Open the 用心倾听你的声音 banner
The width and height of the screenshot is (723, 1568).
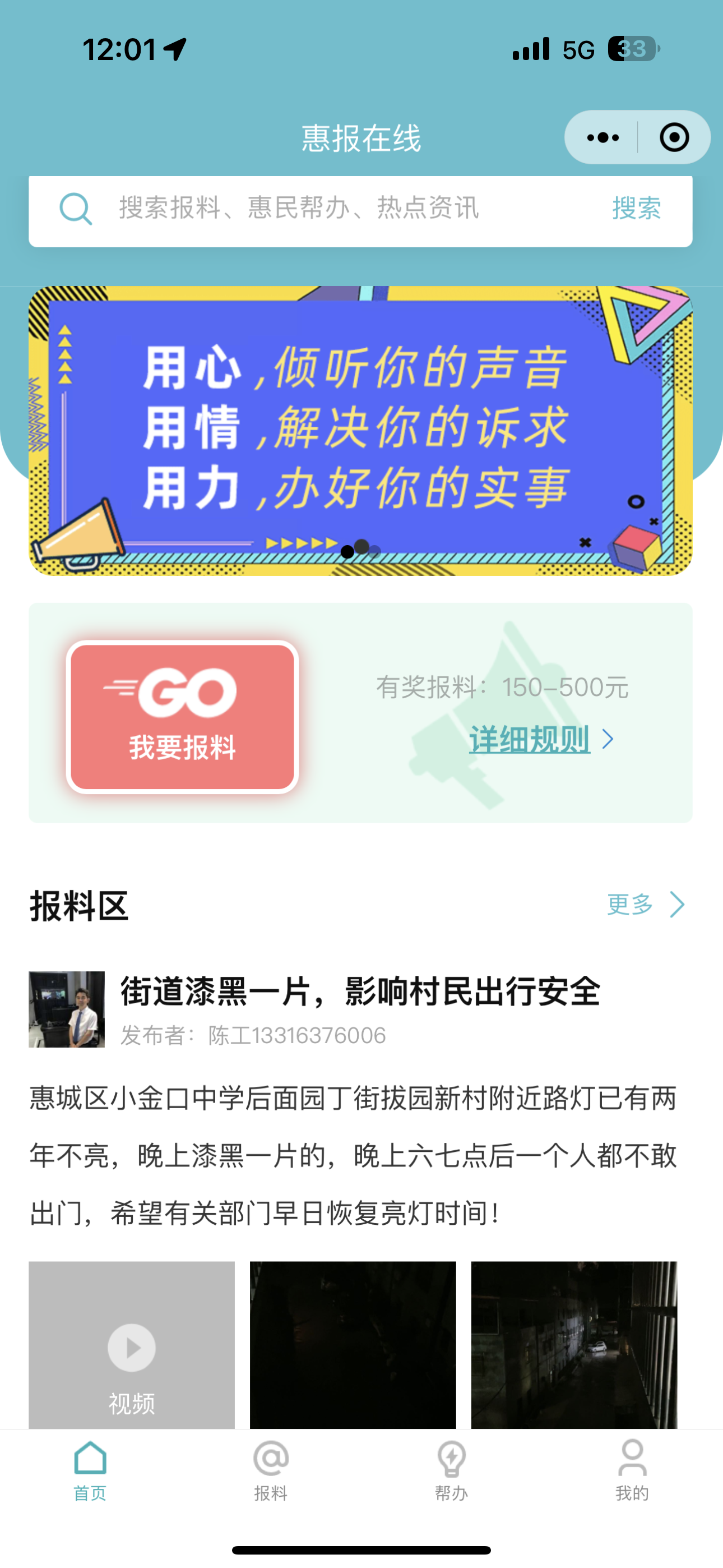360,430
